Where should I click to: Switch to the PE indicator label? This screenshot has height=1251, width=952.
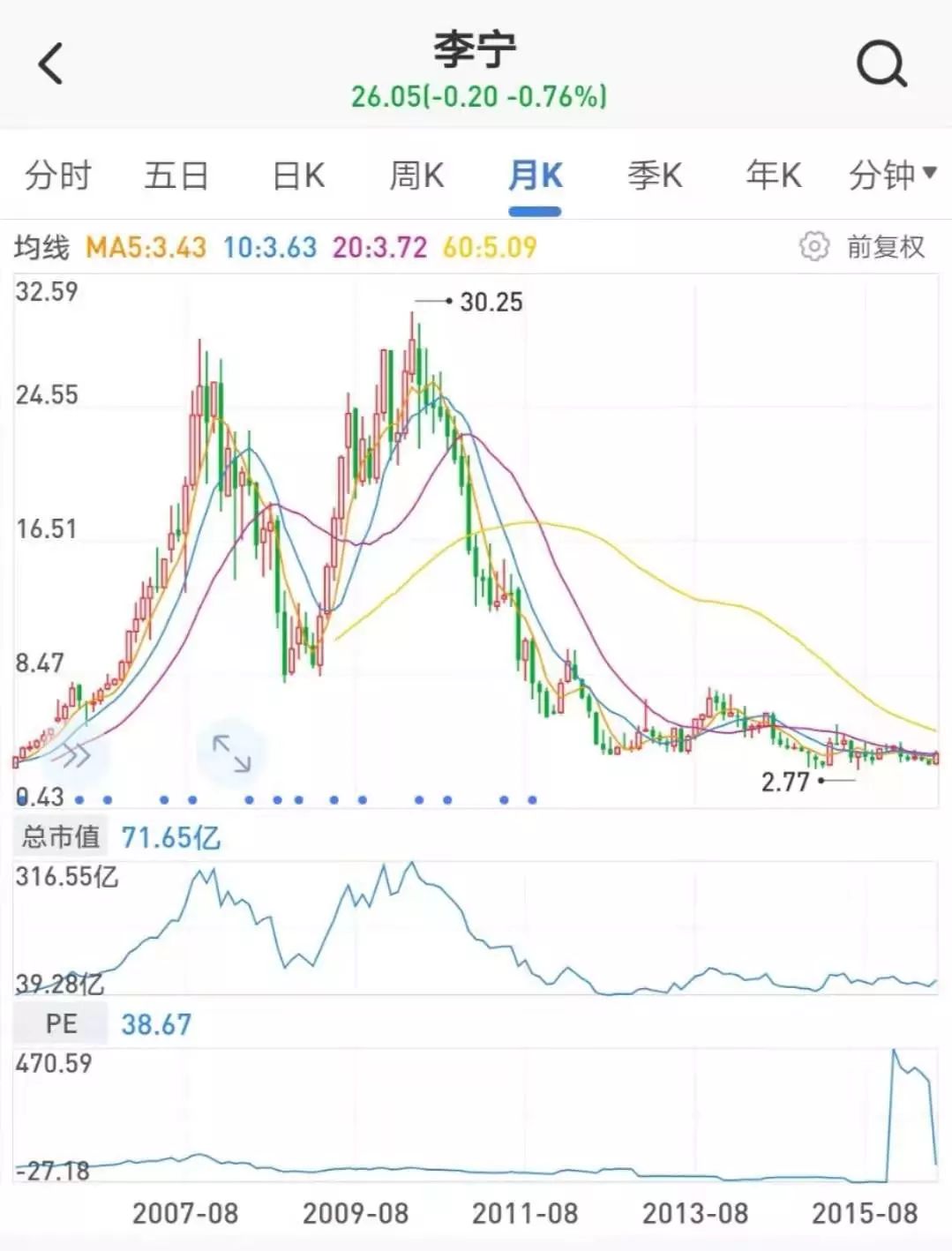point(60,1023)
